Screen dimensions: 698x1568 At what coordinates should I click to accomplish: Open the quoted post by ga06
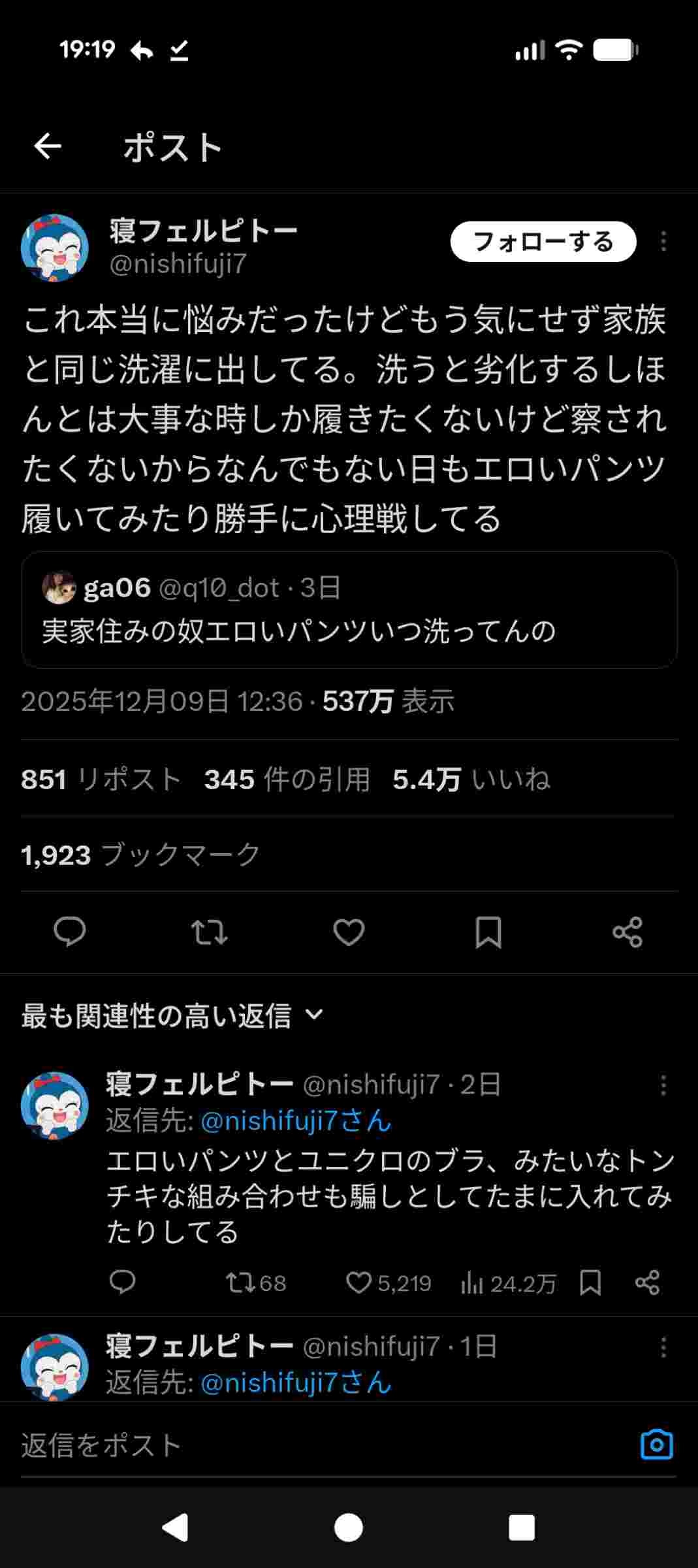pyautogui.click(x=349, y=610)
